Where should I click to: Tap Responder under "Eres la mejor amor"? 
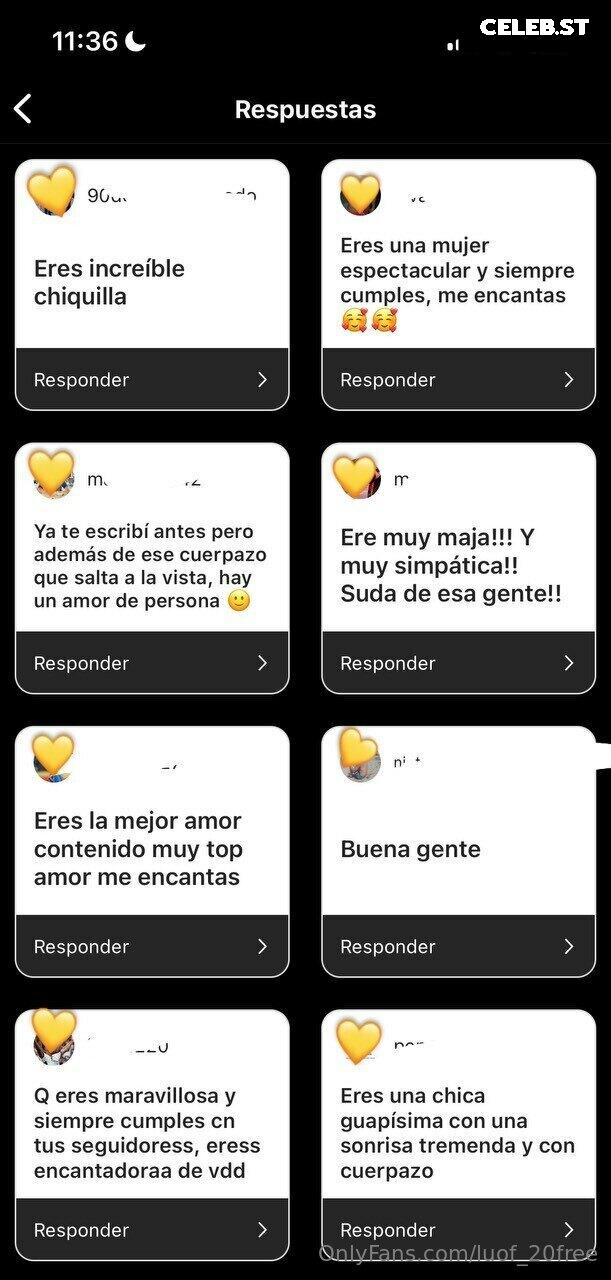coord(152,946)
